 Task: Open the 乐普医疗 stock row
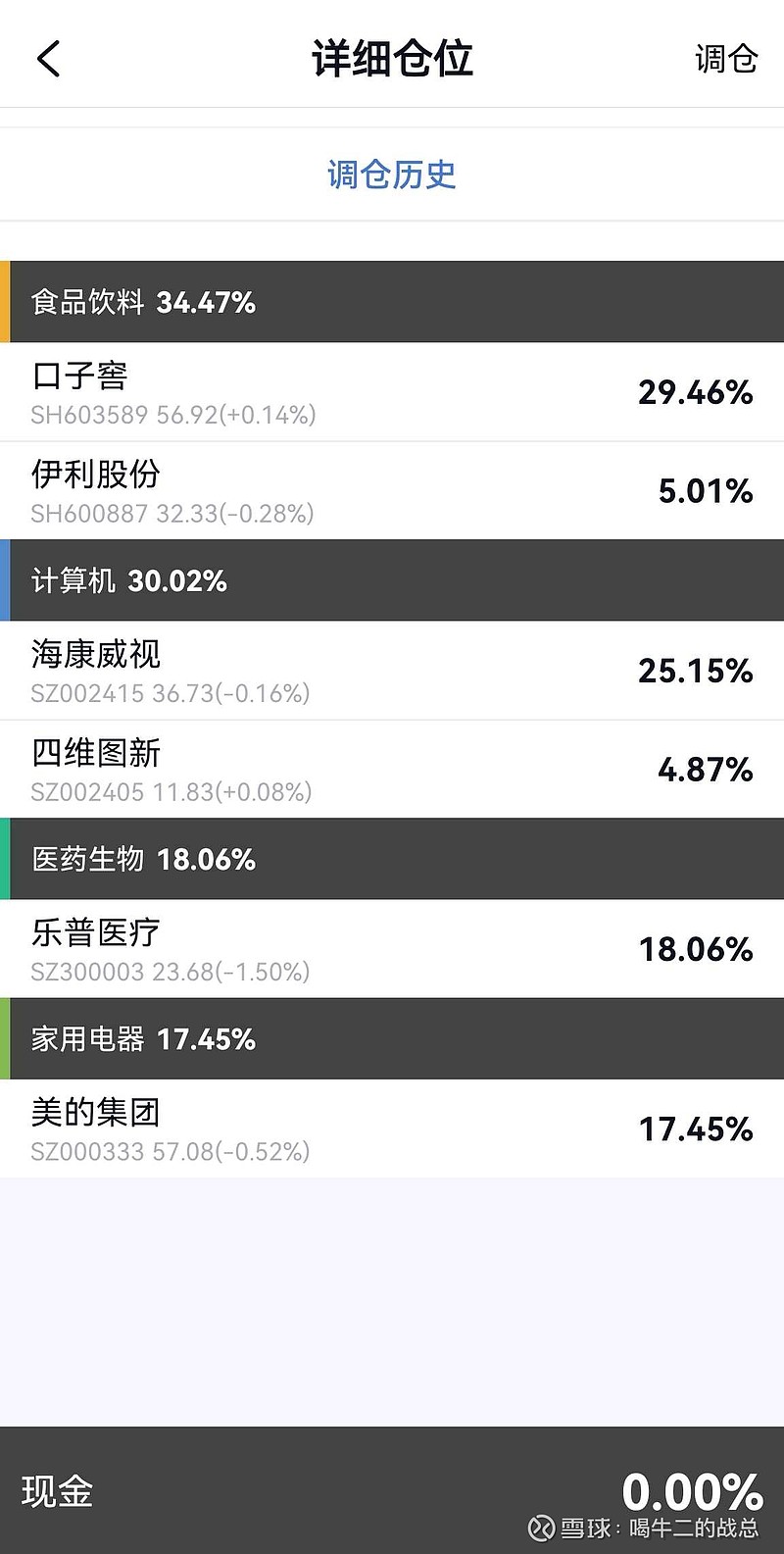point(392,949)
